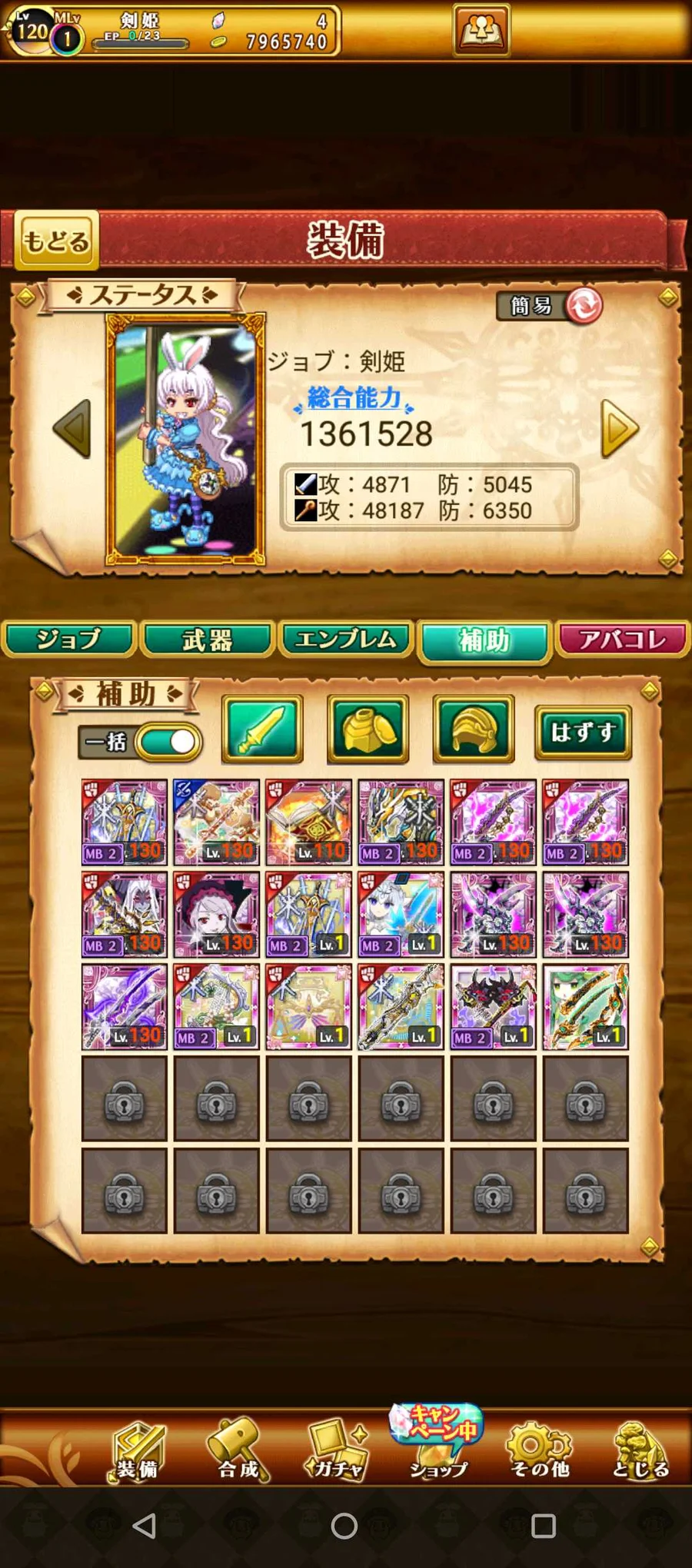Show the previous character with the left arrow
This screenshot has height=1568, width=692.
click(x=72, y=429)
